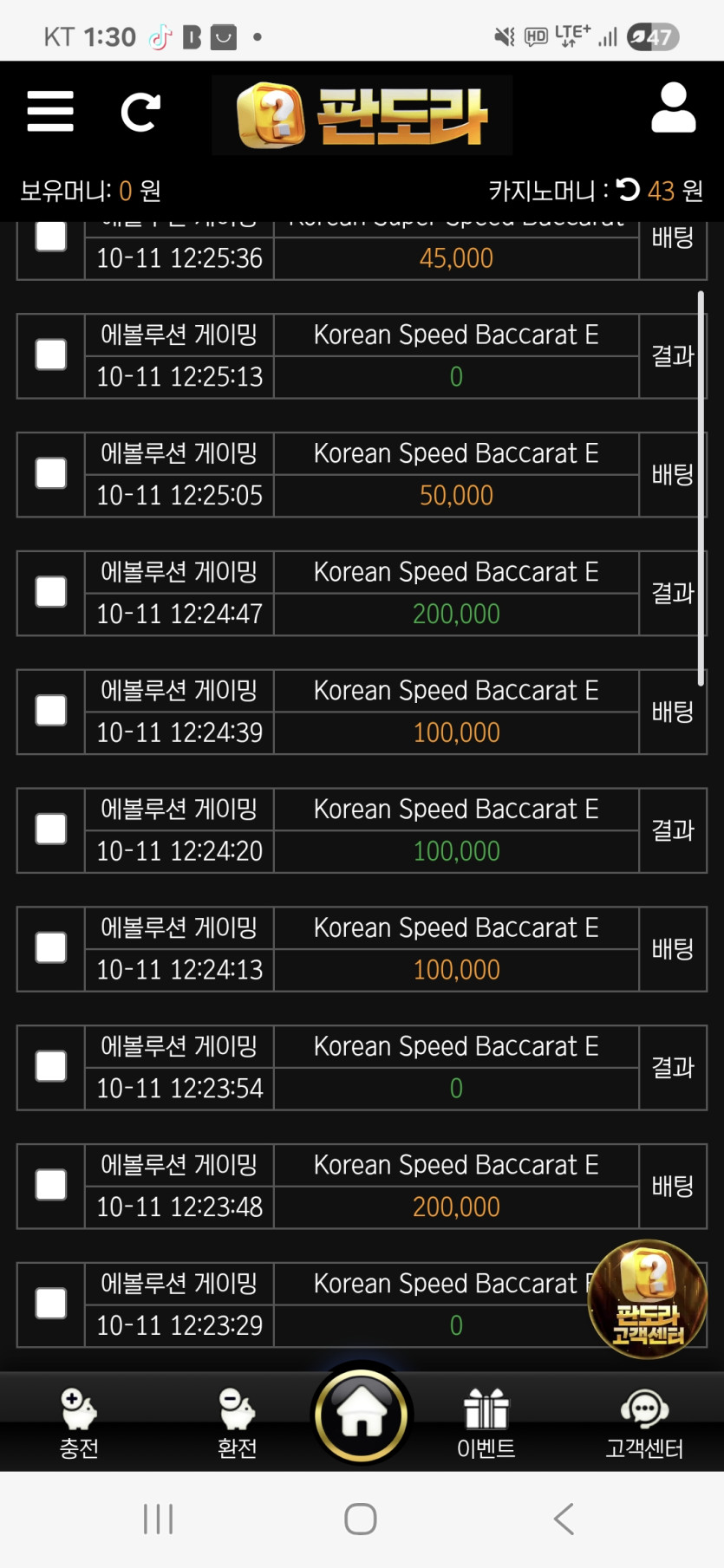The height and width of the screenshot is (1568, 724).
Task: Open the user profile icon
Action: point(673,108)
